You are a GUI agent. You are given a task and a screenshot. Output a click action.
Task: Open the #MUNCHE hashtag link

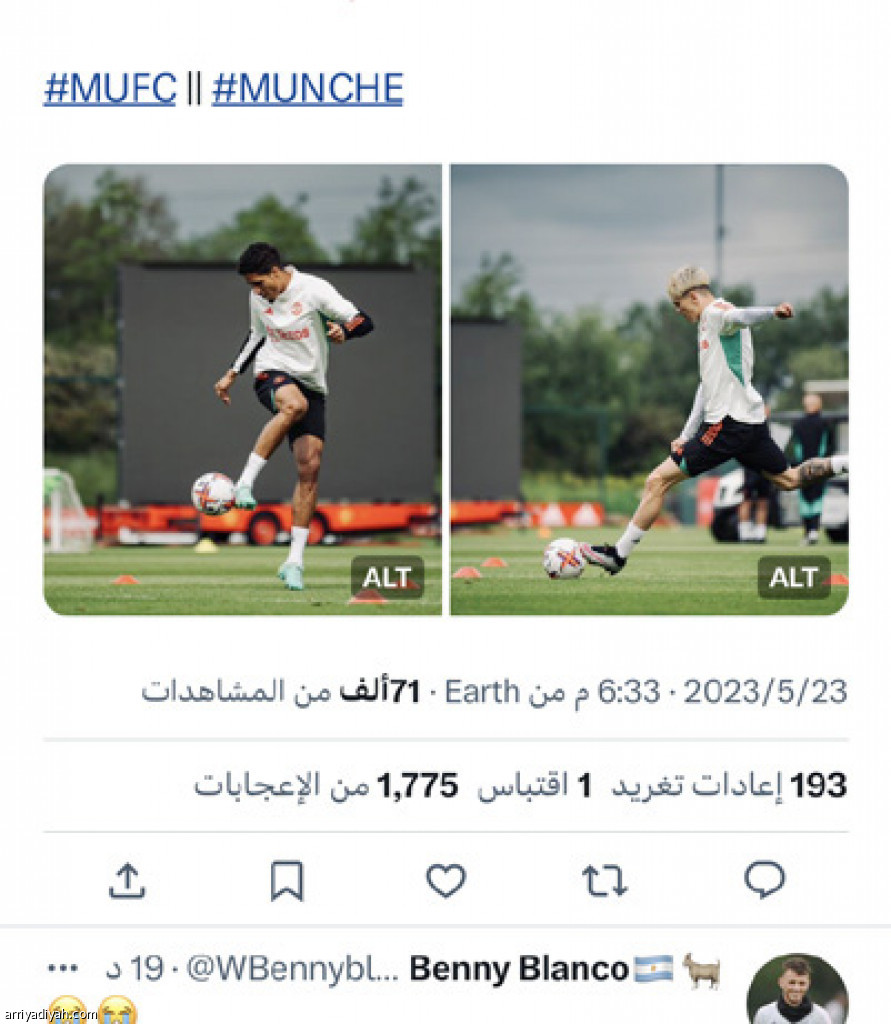point(307,89)
